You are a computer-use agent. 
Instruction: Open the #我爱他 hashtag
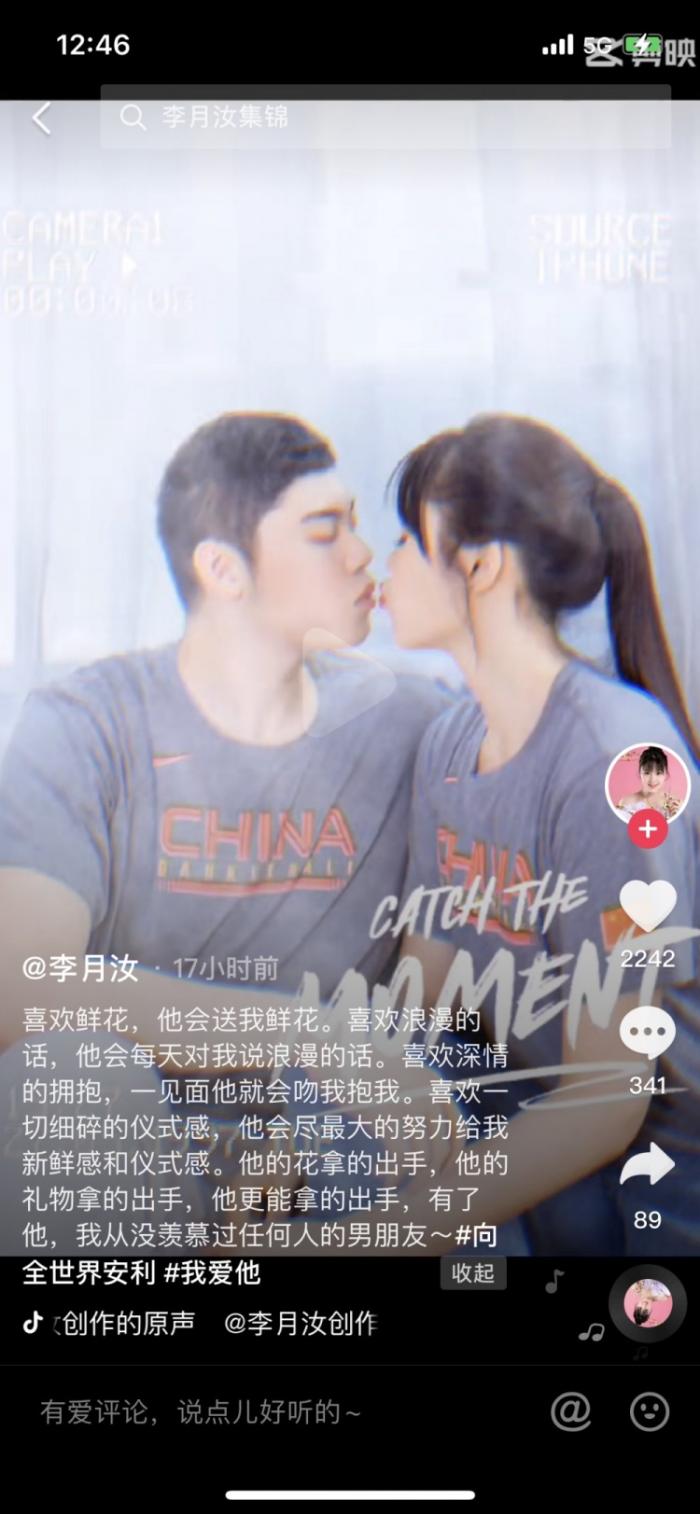point(212,1273)
